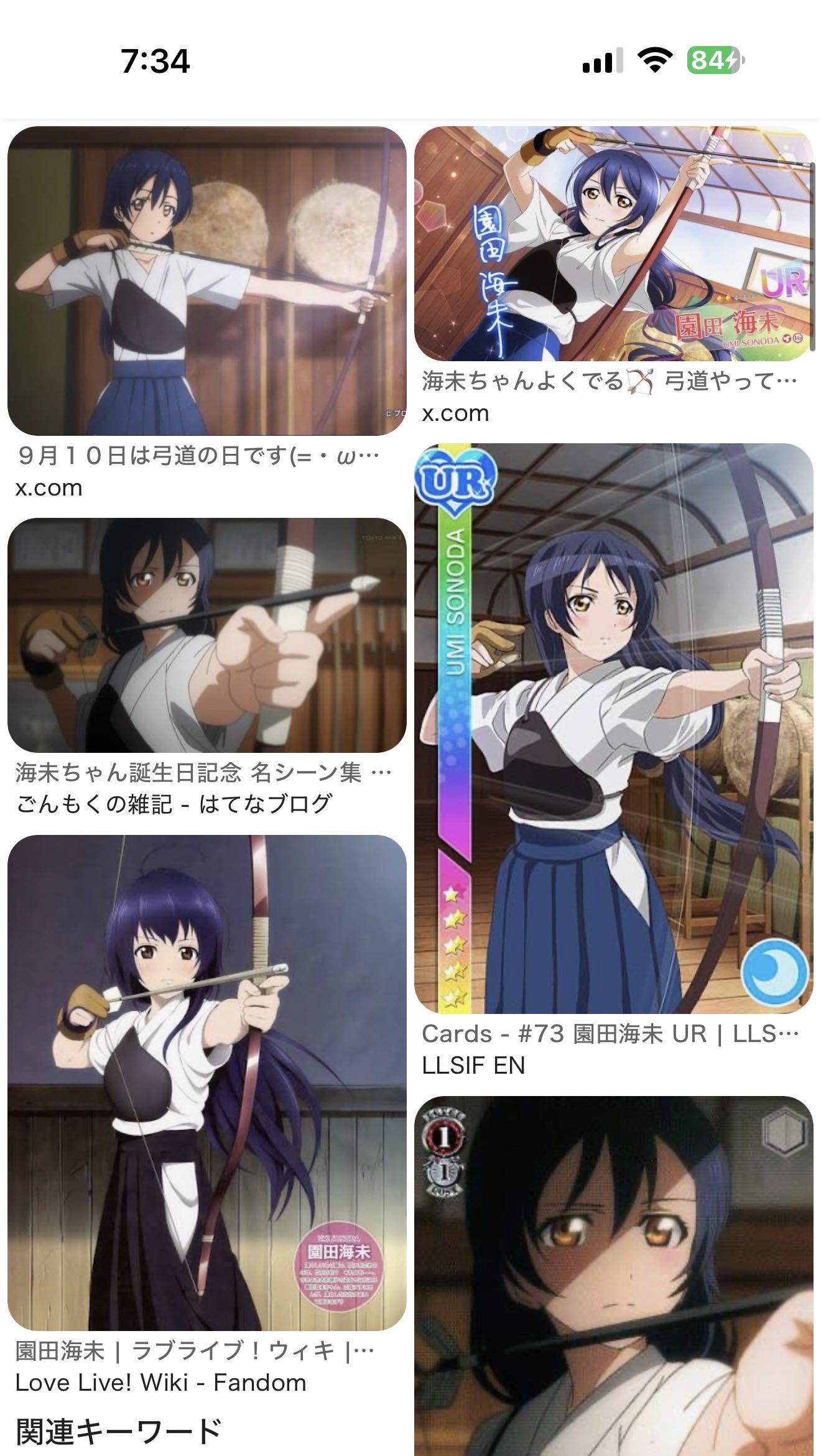Open the 9月10日は弓道の日です image result
The image size is (821, 1456).
tap(206, 281)
